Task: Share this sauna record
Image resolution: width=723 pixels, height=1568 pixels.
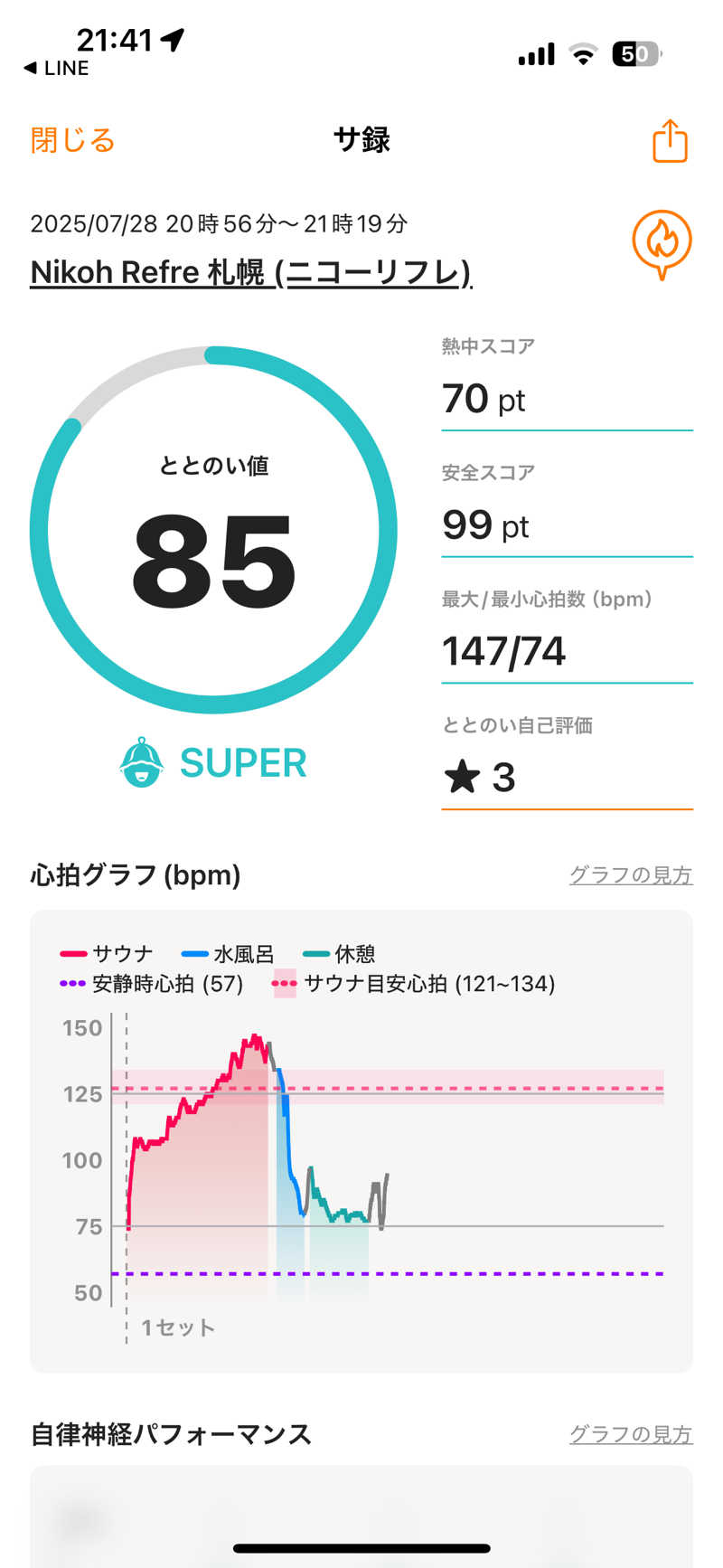Action: pyautogui.click(x=670, y=141)
